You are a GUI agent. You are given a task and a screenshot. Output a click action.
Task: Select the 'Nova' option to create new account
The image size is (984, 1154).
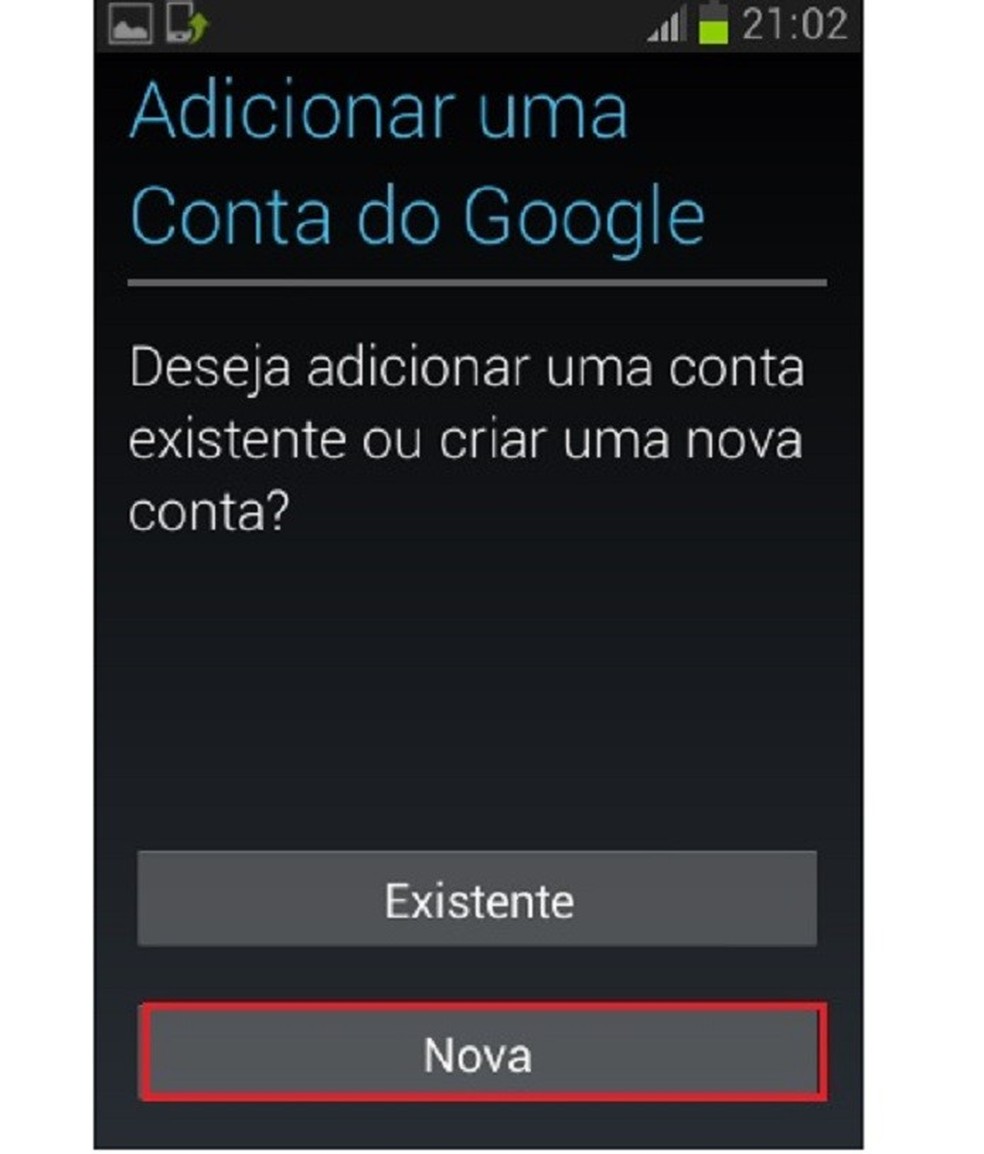pos(478,1054)
